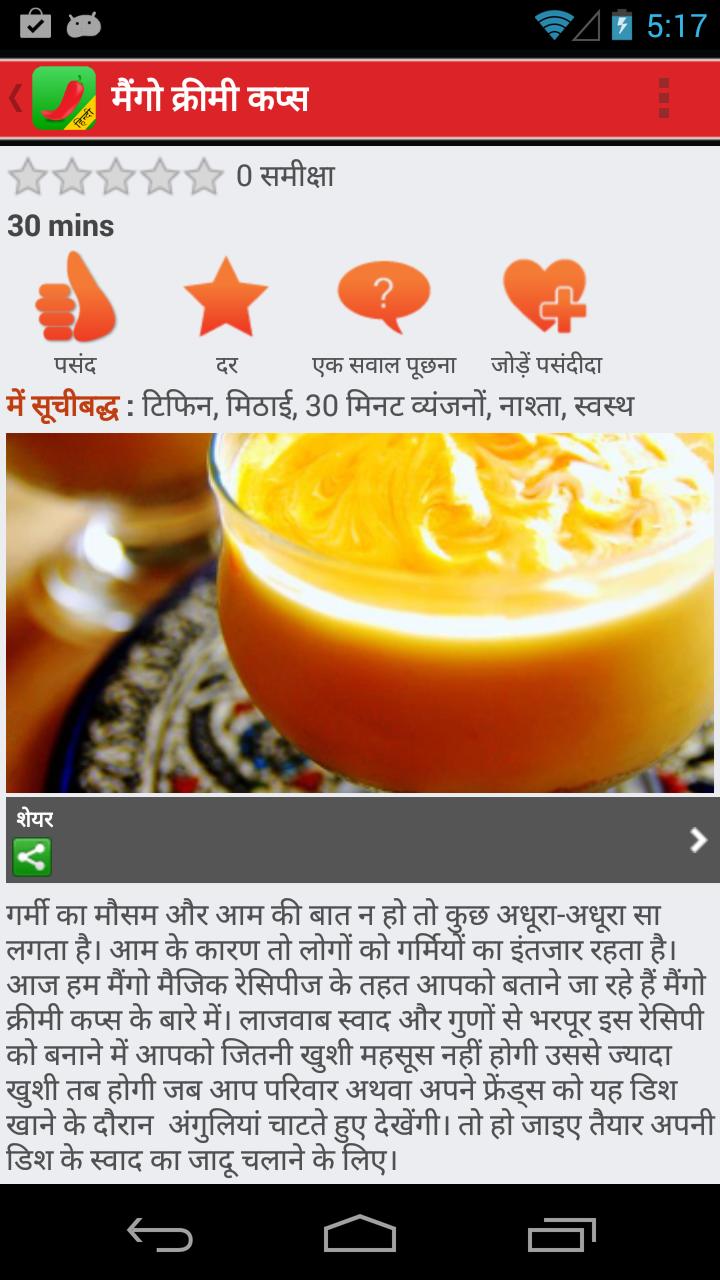The width and height of the screenshot is (720, 1280).
Task: Open the overflow menu
Action: [663, 98]
